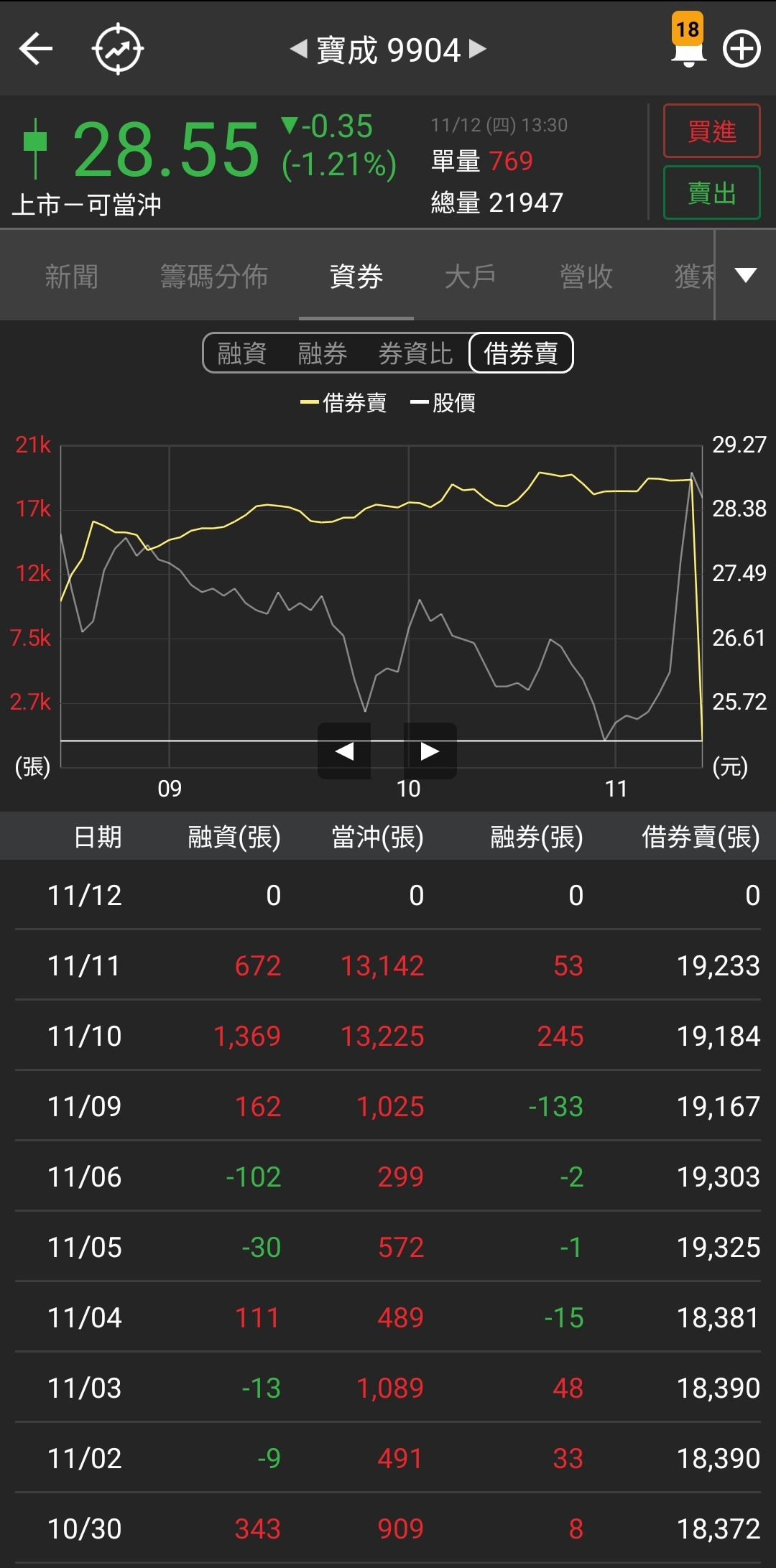Open the alerts bell with badge 18

688,45
